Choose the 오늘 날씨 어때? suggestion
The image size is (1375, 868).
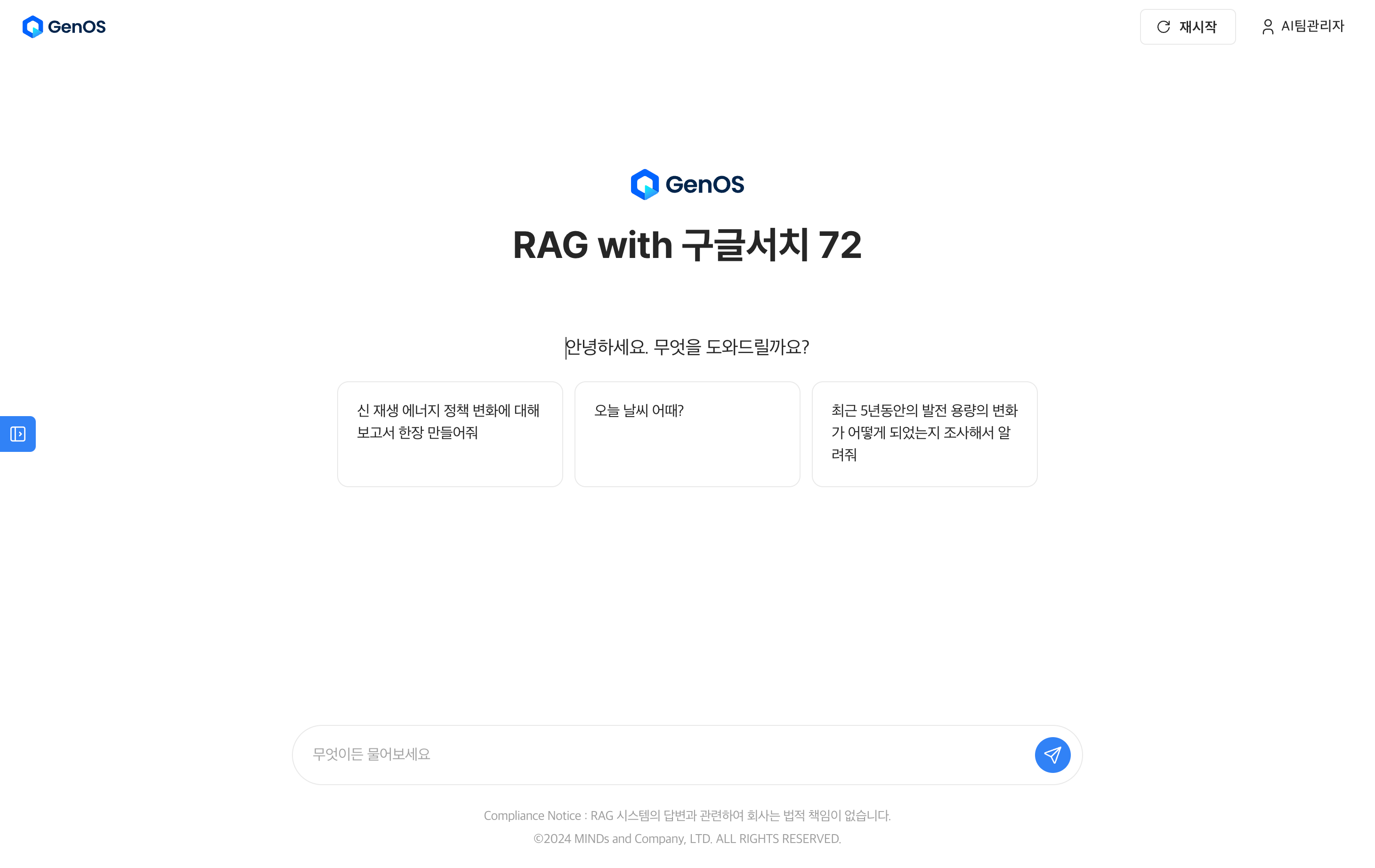pyautogui.click(x=687, y=434)
